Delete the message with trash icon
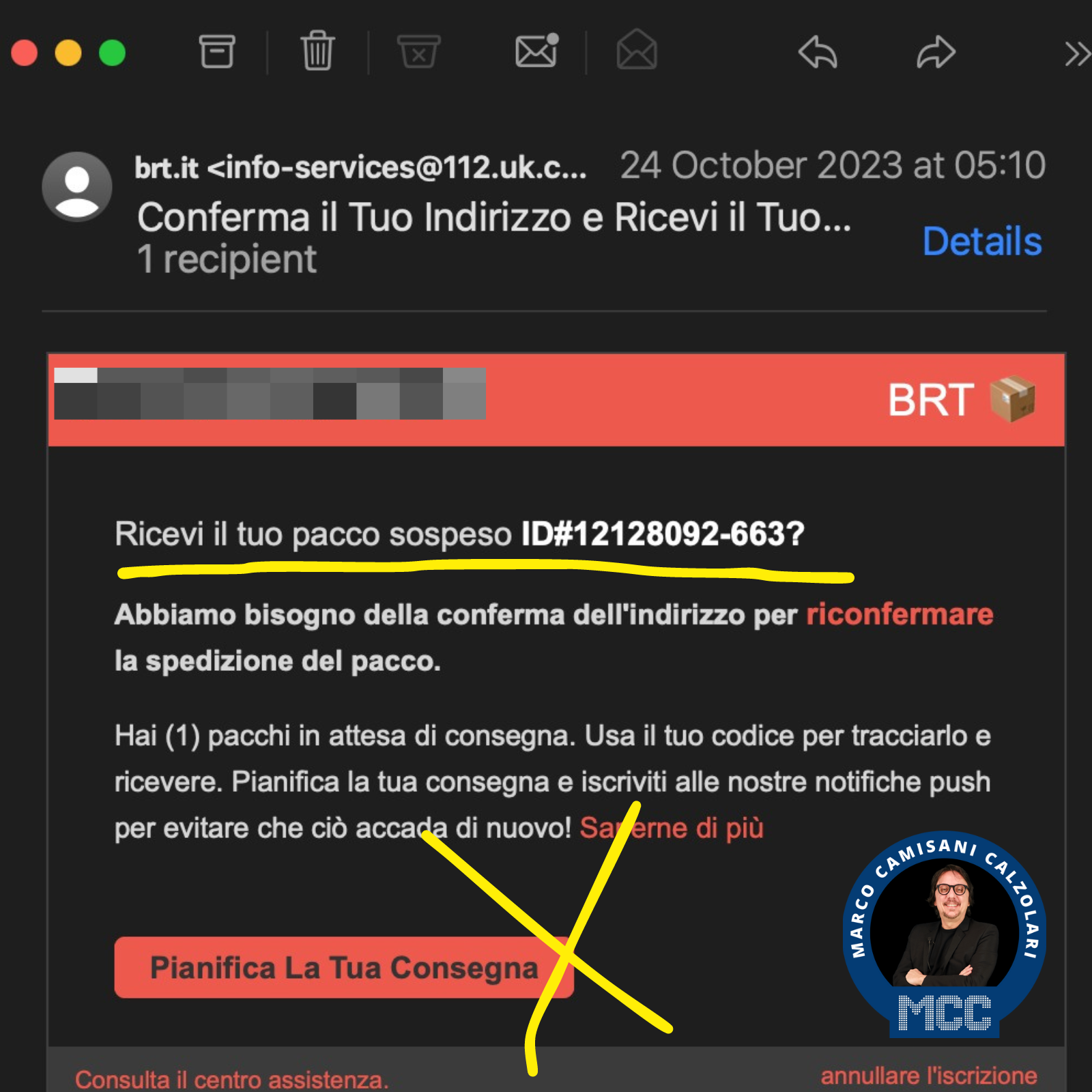 (x=317, y=52)
